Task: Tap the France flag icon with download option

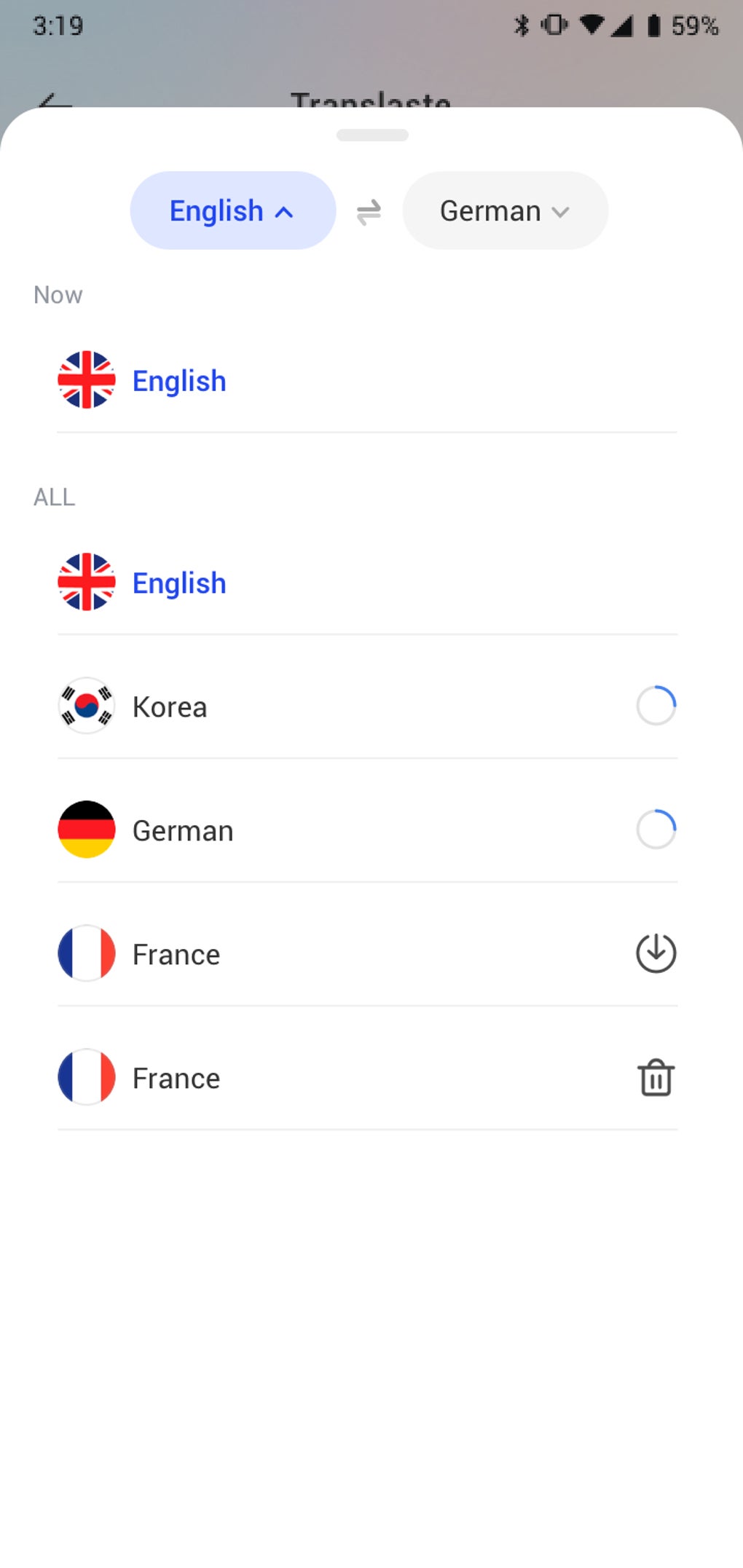Action: [x=86, y=953]
